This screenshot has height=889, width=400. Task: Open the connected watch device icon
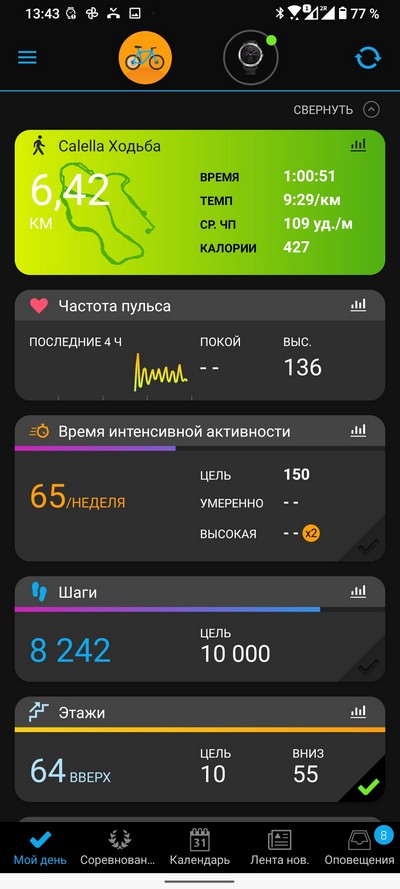click(250, 57)
